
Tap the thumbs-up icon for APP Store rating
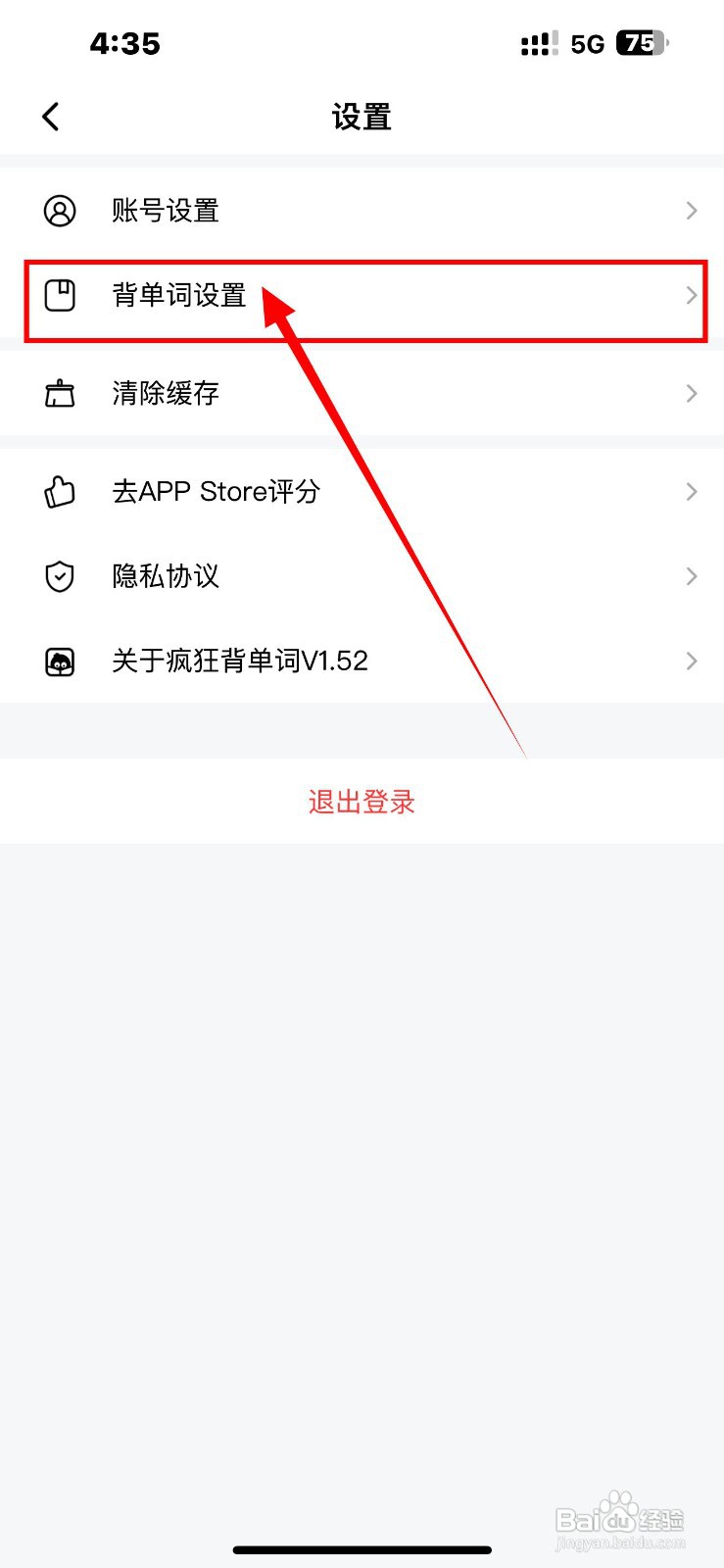[59, 492]
